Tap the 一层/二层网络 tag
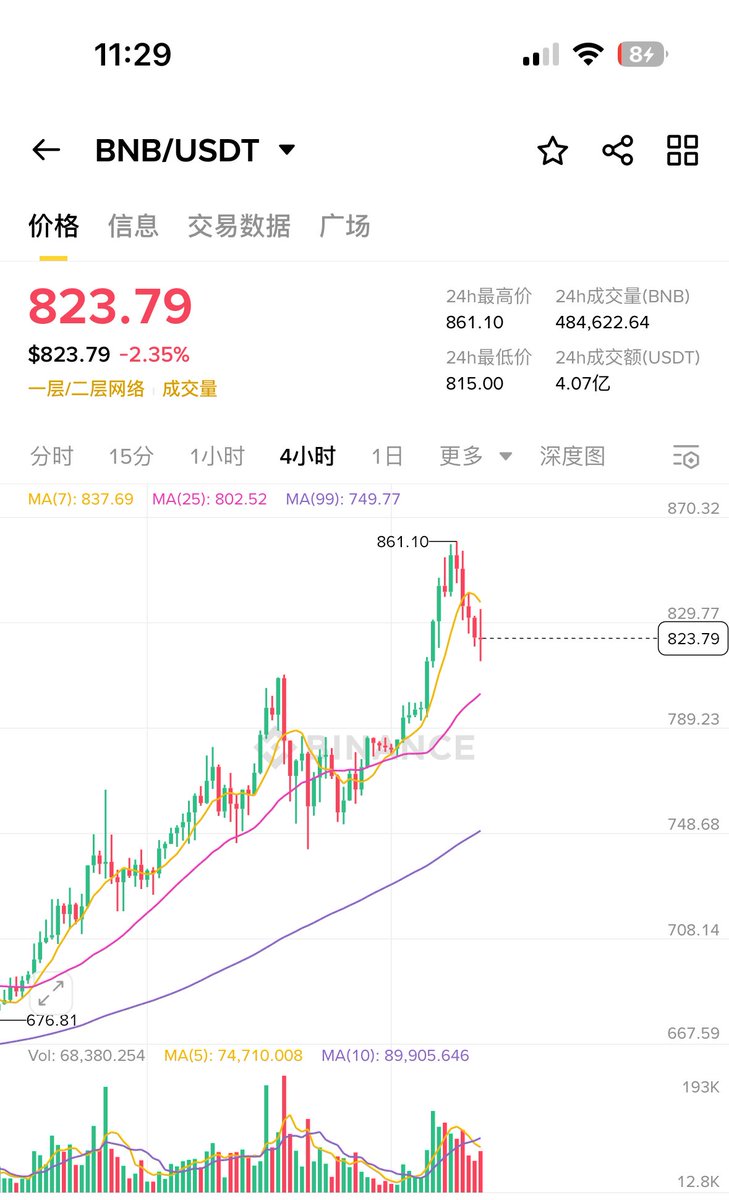Screen dimensions: 729x1200 pyautogui.click(x=86, y=389)
